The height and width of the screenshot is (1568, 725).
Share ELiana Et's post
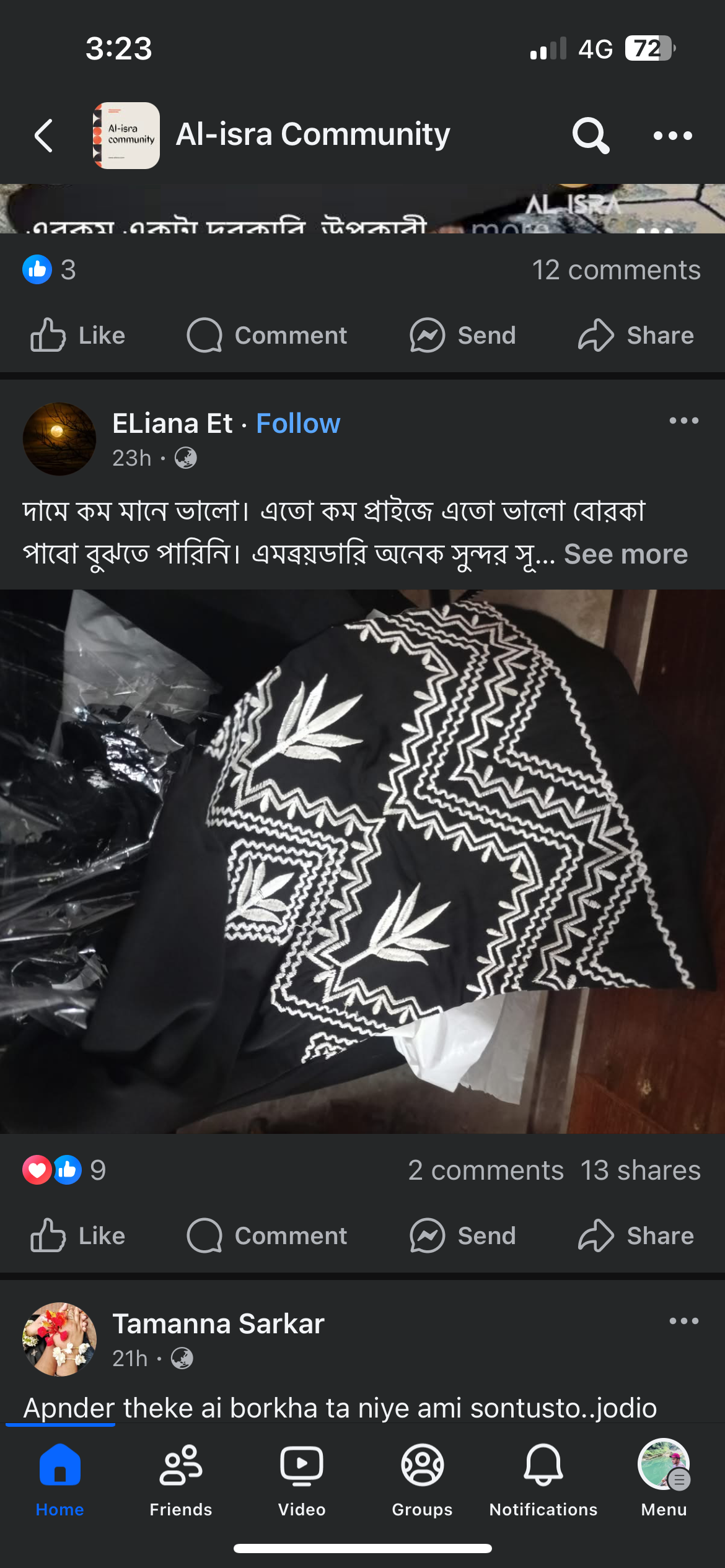636,1235
